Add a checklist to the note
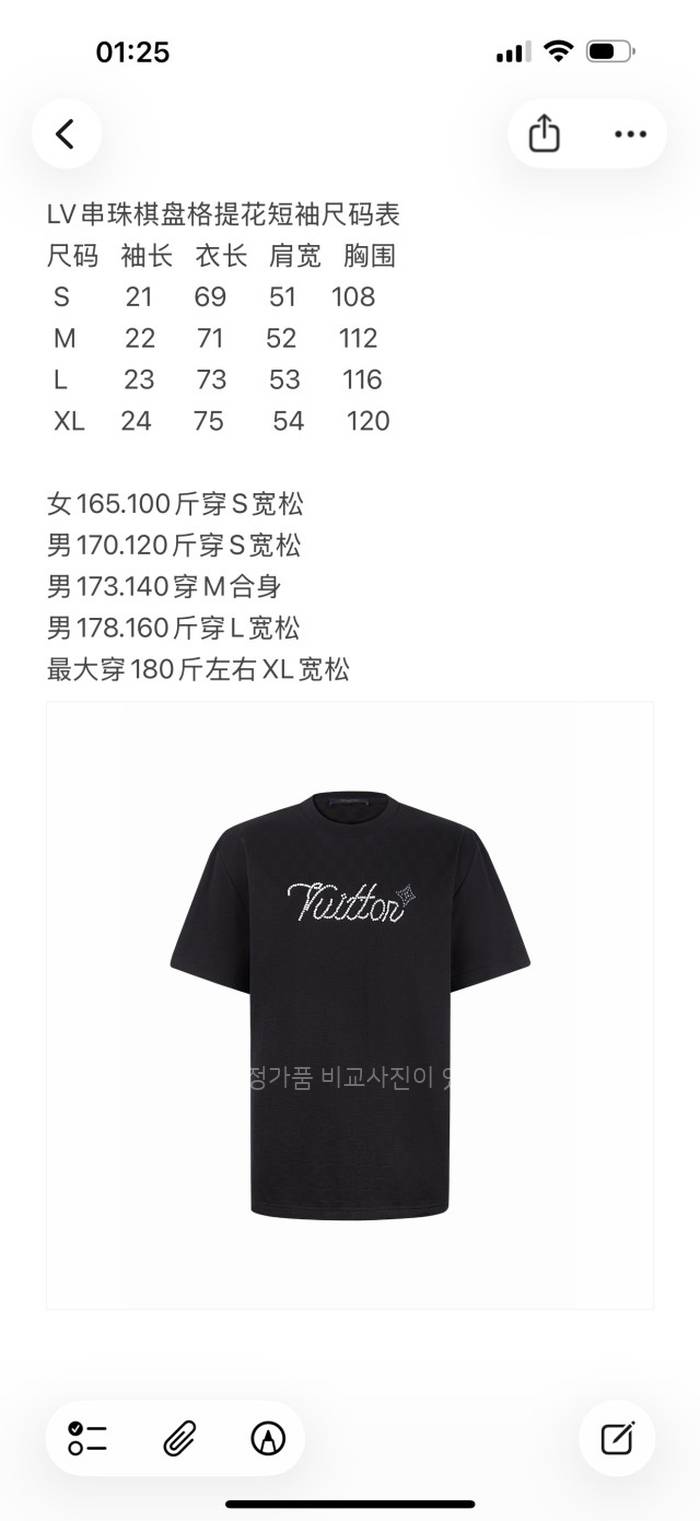700x1521 pixels. tap(88, 1438)
